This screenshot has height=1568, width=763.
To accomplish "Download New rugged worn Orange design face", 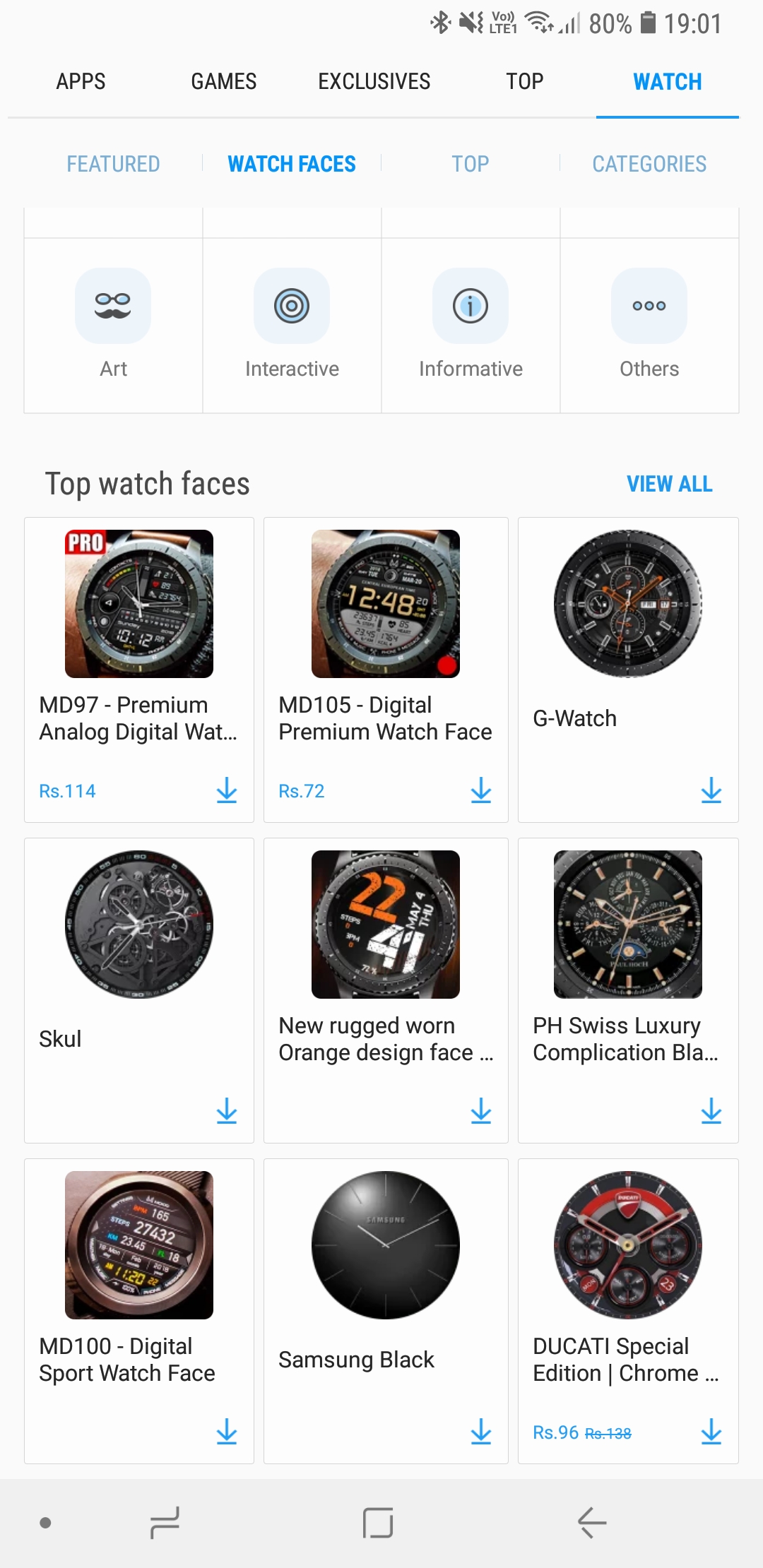I will [x=481, y=1111].
